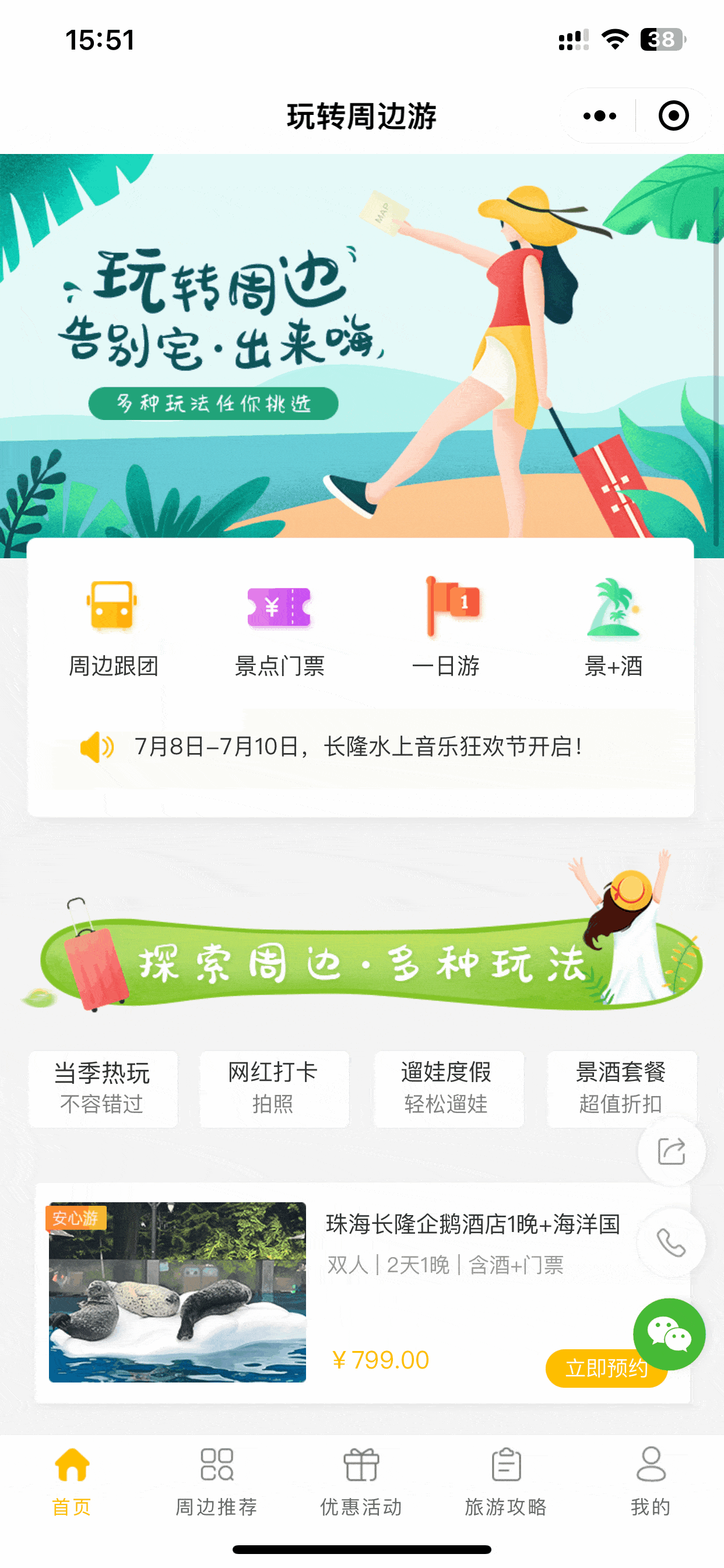Select the 一日游 category
This screenshot has width=724, height=1568.
pyautogui.click(x=446, y=627)
